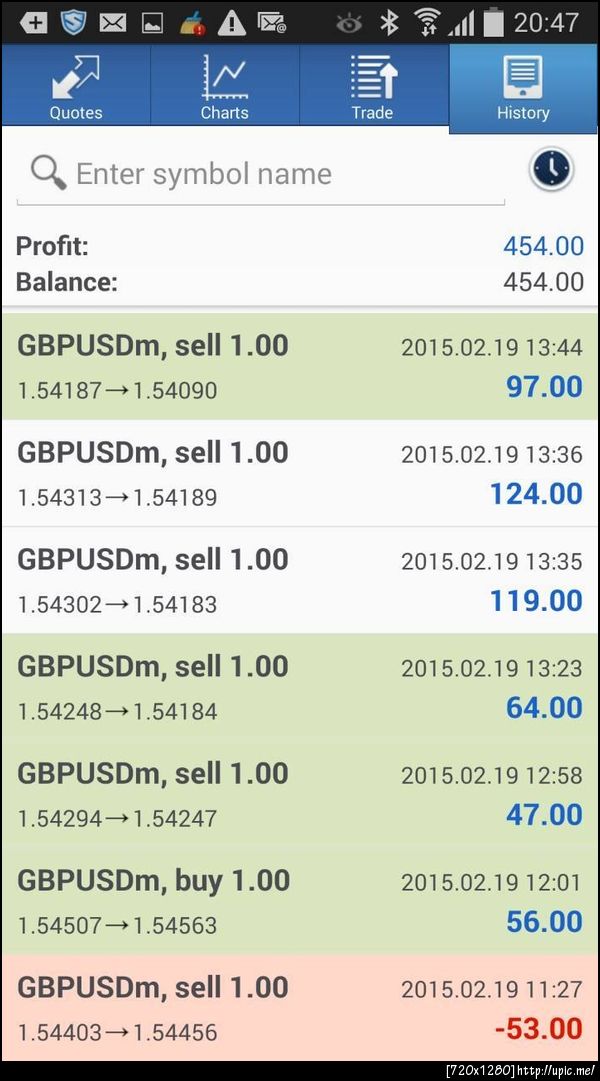
Task: View the trade with 124.00 profit
Action: [300, 473]
